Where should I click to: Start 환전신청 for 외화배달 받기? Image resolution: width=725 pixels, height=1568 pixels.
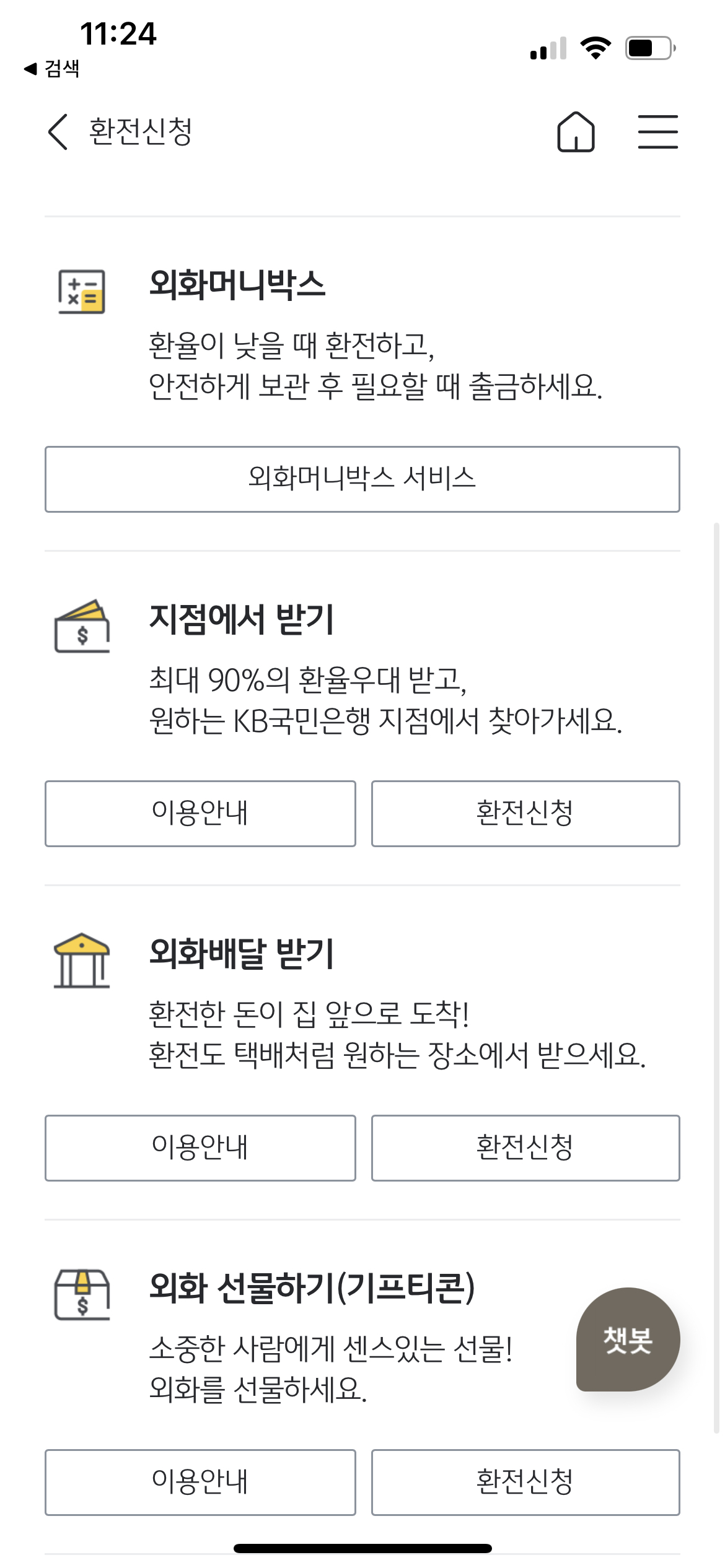[525, 1148]
